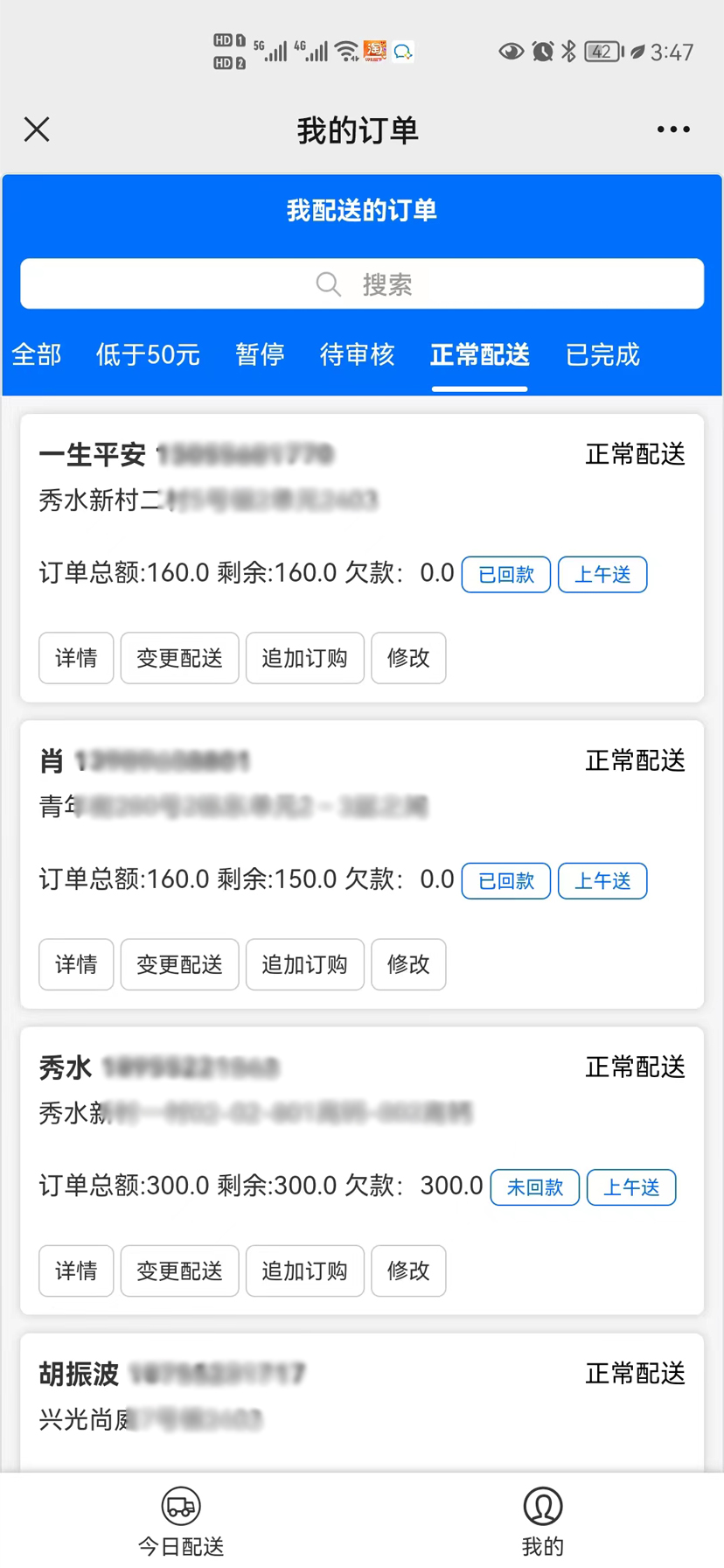
Task: Tap 修改 on 肖's order
Action: point(408,964)
